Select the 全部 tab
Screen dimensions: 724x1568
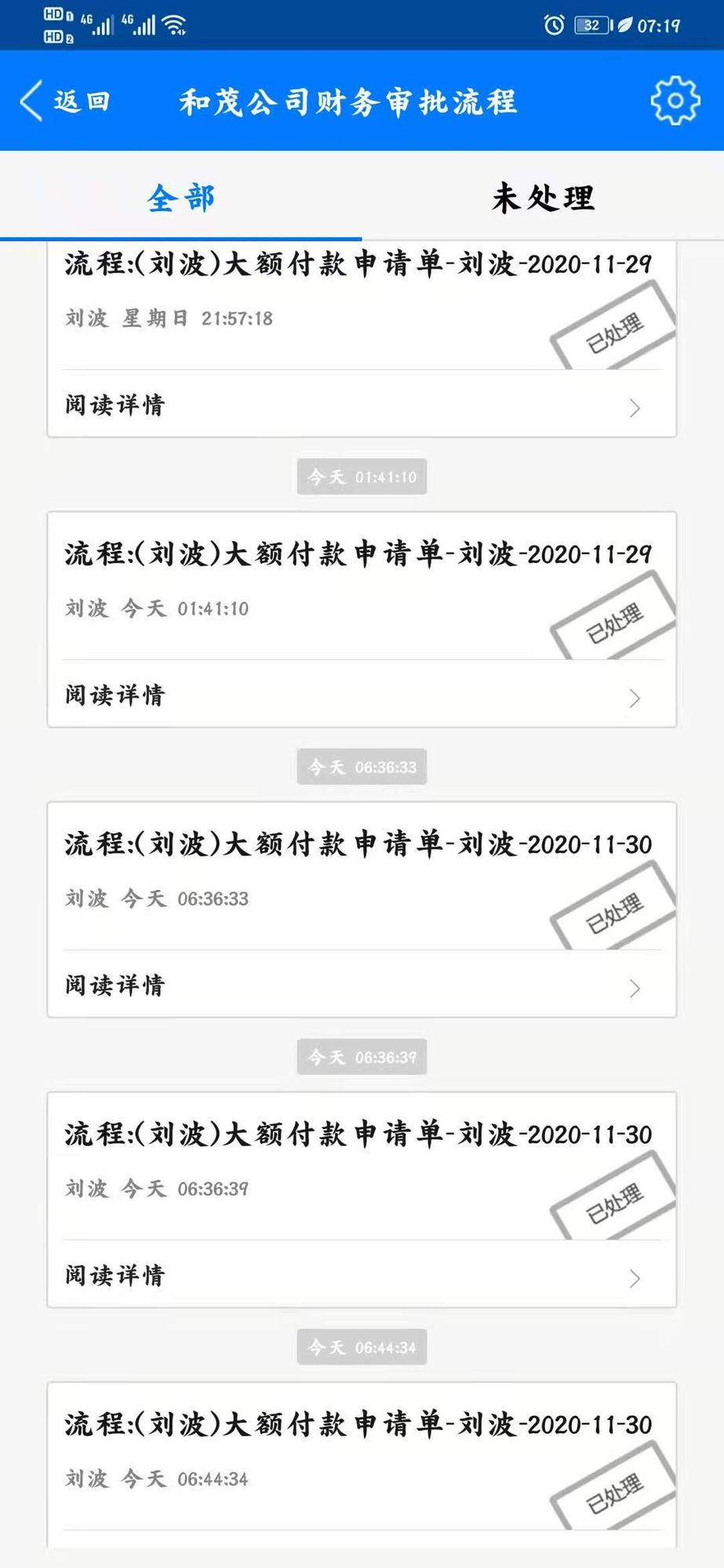click(x=181, y=198)
